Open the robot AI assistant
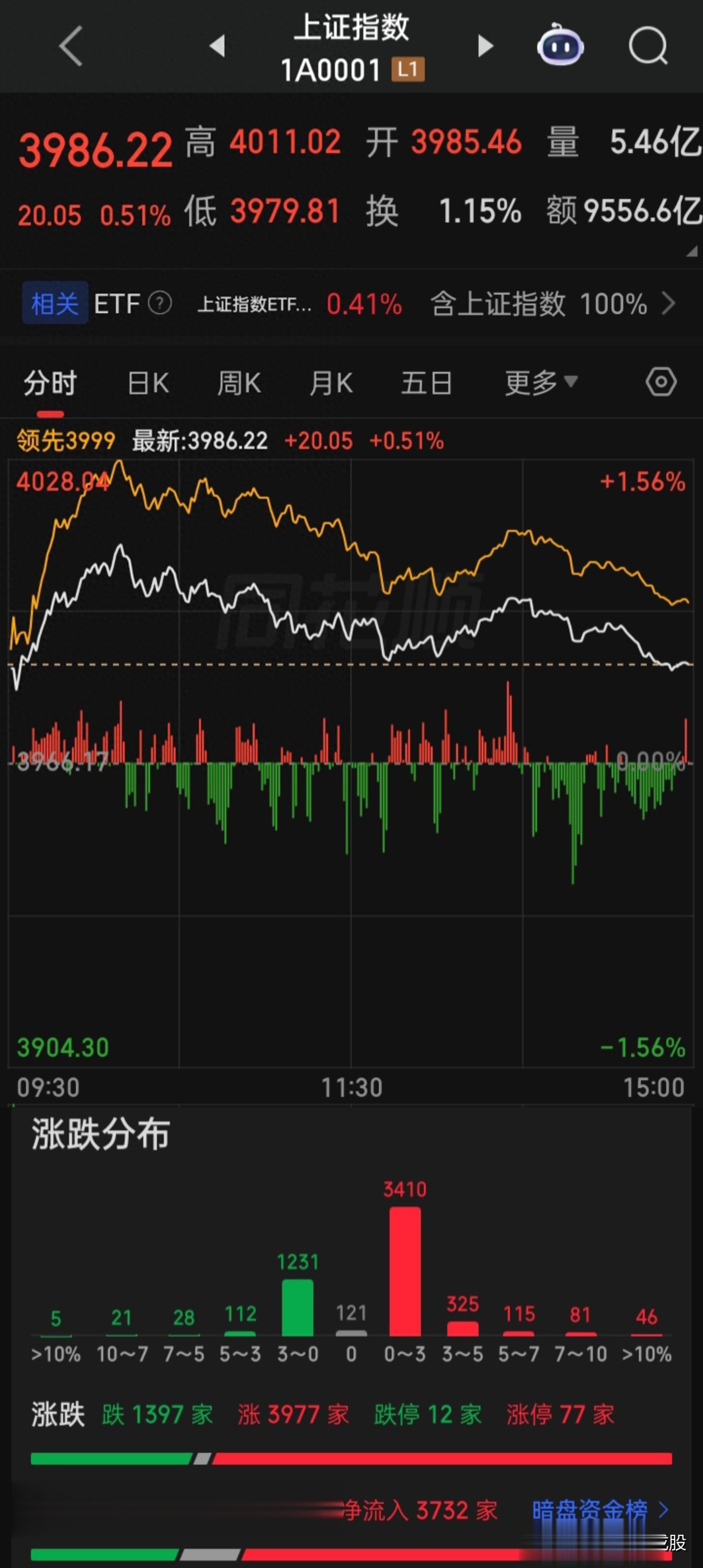 [x=560, y=45]
